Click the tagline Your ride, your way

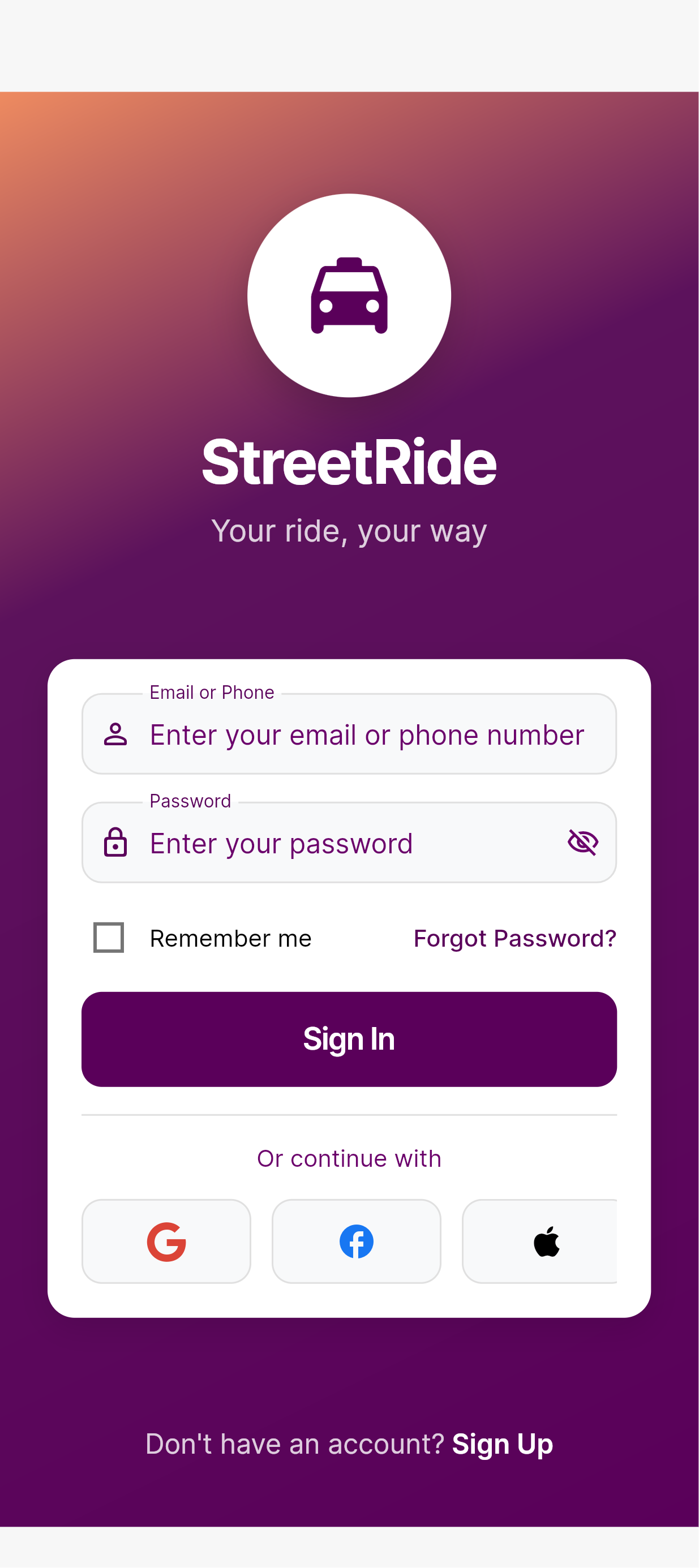349,531
